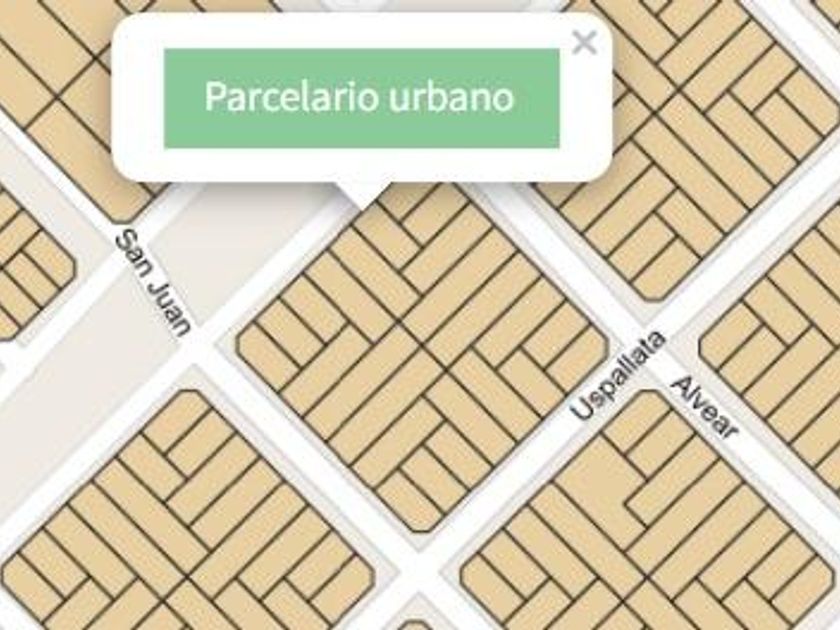
Task: Close the Parcelario urbano popup
Action: pos(584,42)
